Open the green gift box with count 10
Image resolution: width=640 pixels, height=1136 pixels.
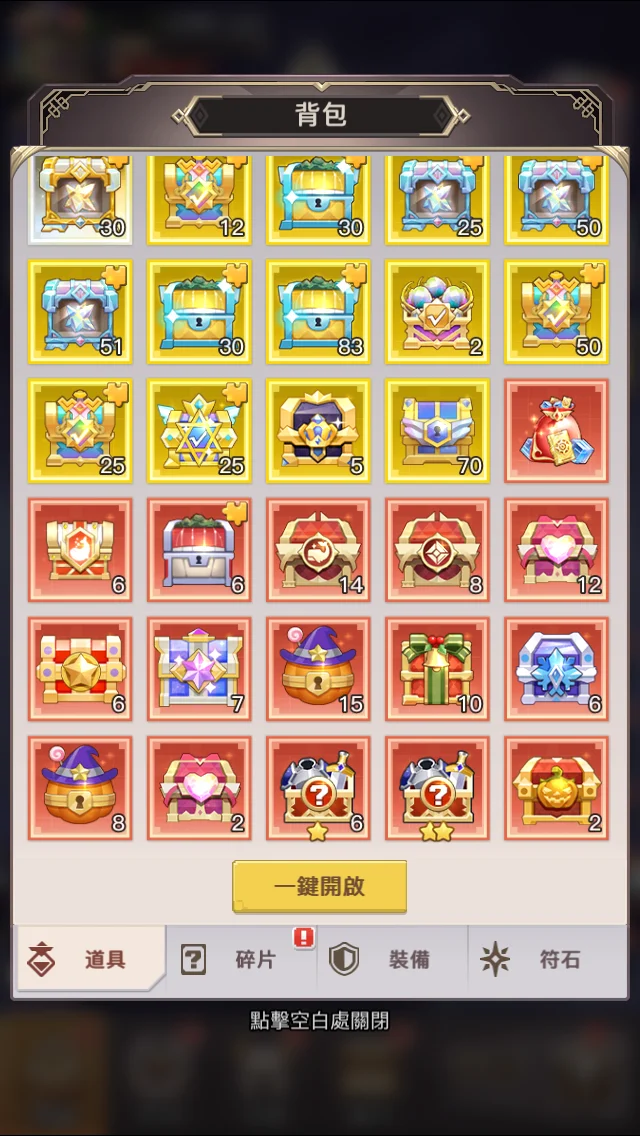[x=438, y=669]
